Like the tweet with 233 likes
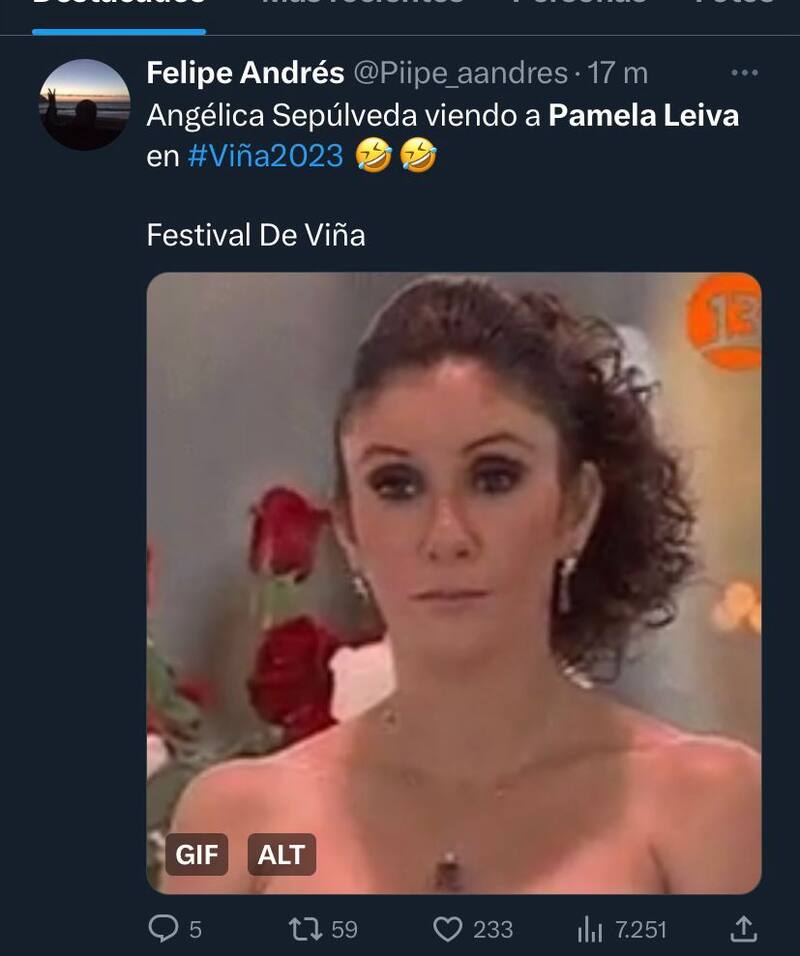 click(447, 930)
